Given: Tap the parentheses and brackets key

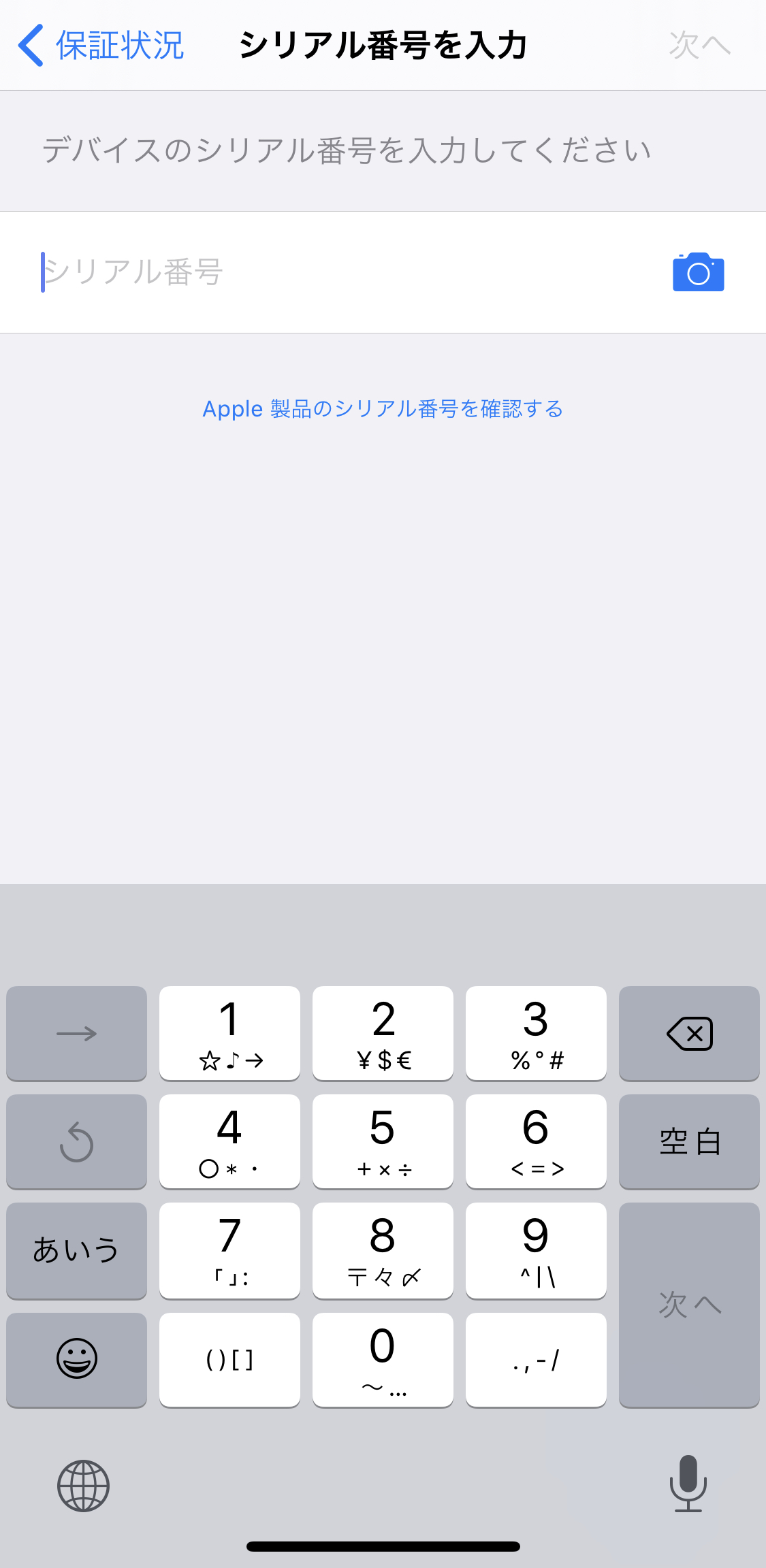Looking at the screenshot, I should click(x=229, y=1359).
